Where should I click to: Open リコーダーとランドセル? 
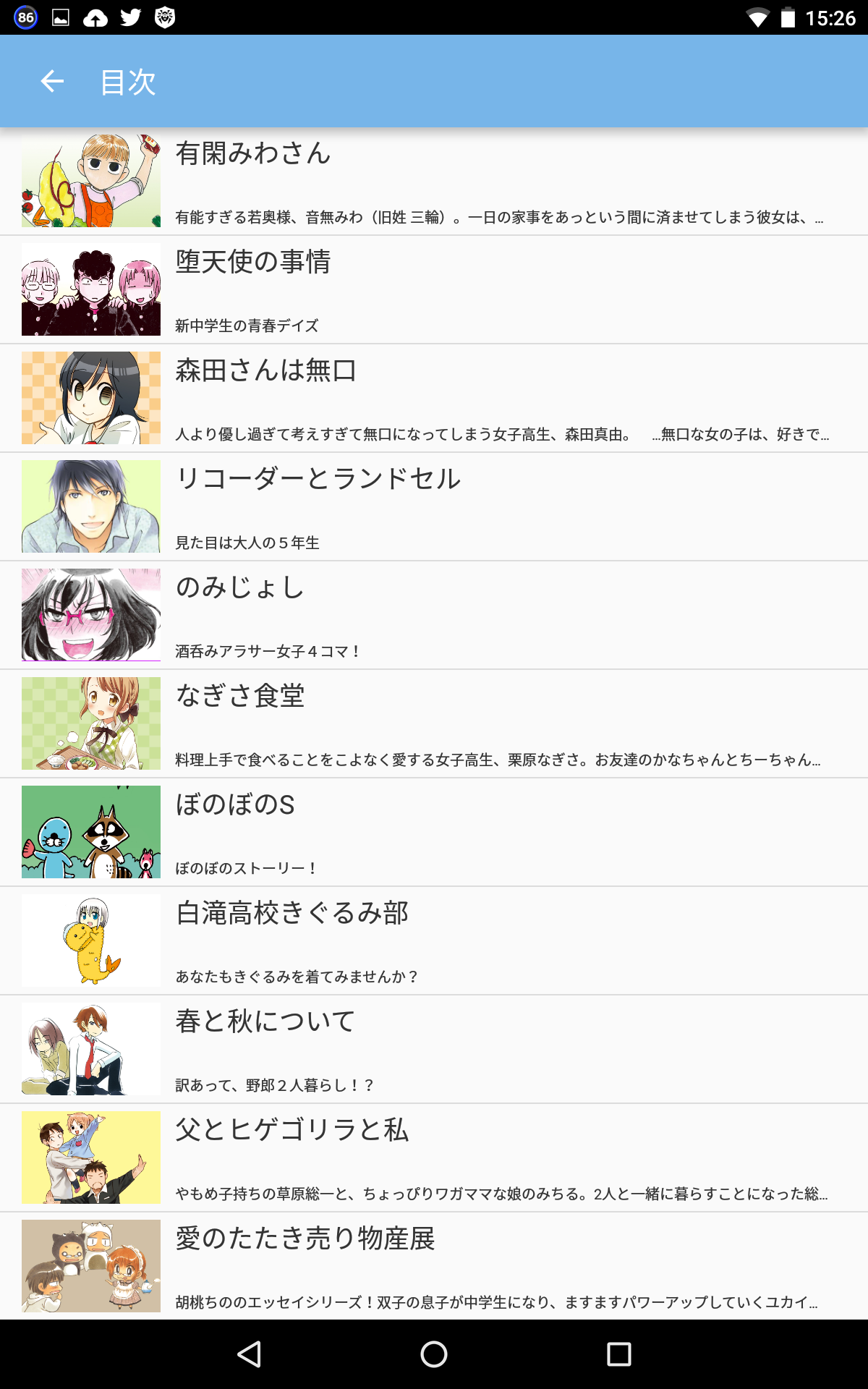click(434, 506)
